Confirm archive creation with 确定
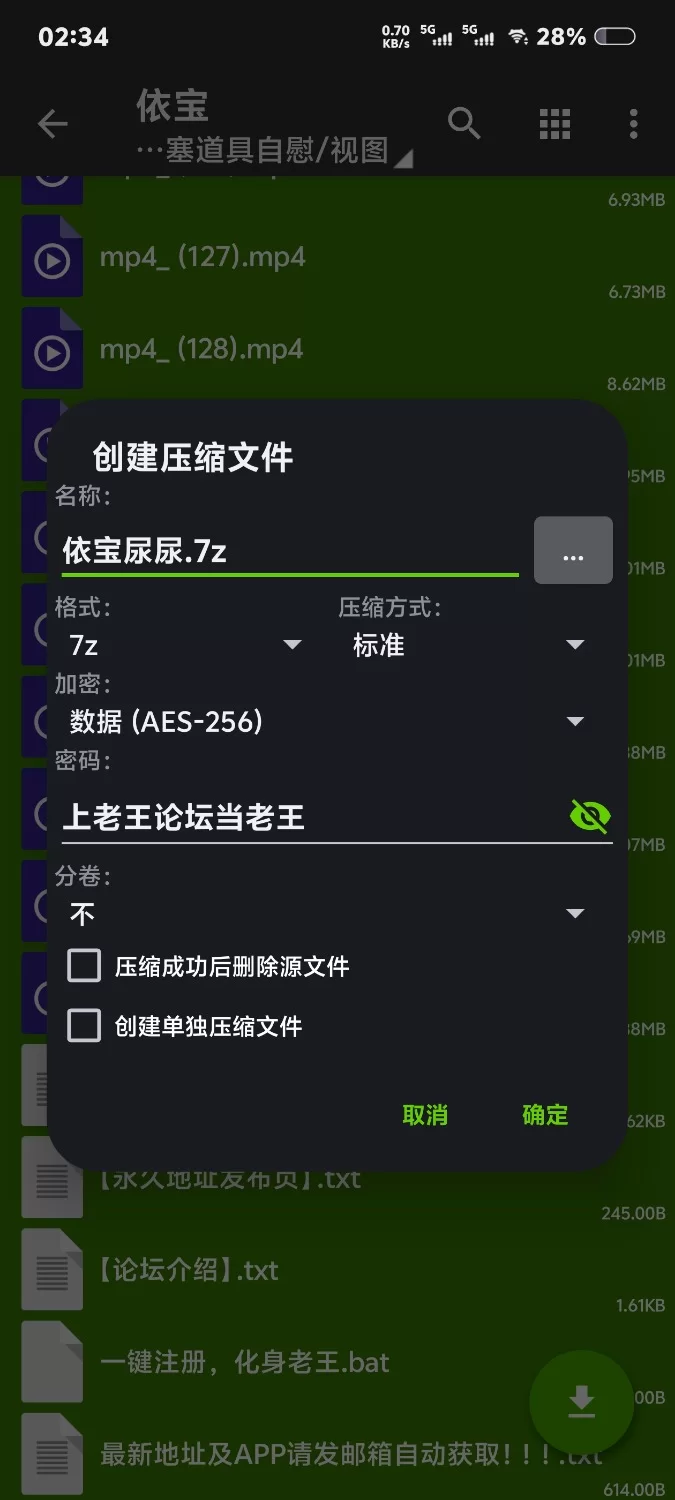This screenshot has height=1500, width=675. [545, 1115]
